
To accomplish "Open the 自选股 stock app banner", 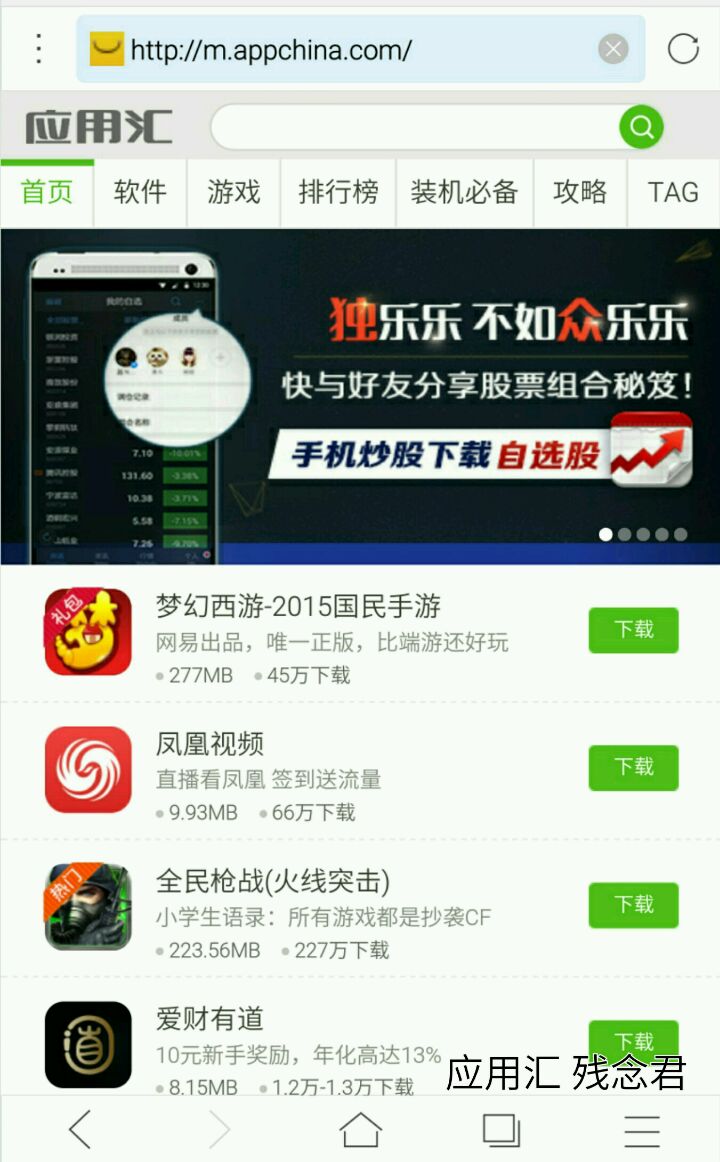I will tap(360, 397).
